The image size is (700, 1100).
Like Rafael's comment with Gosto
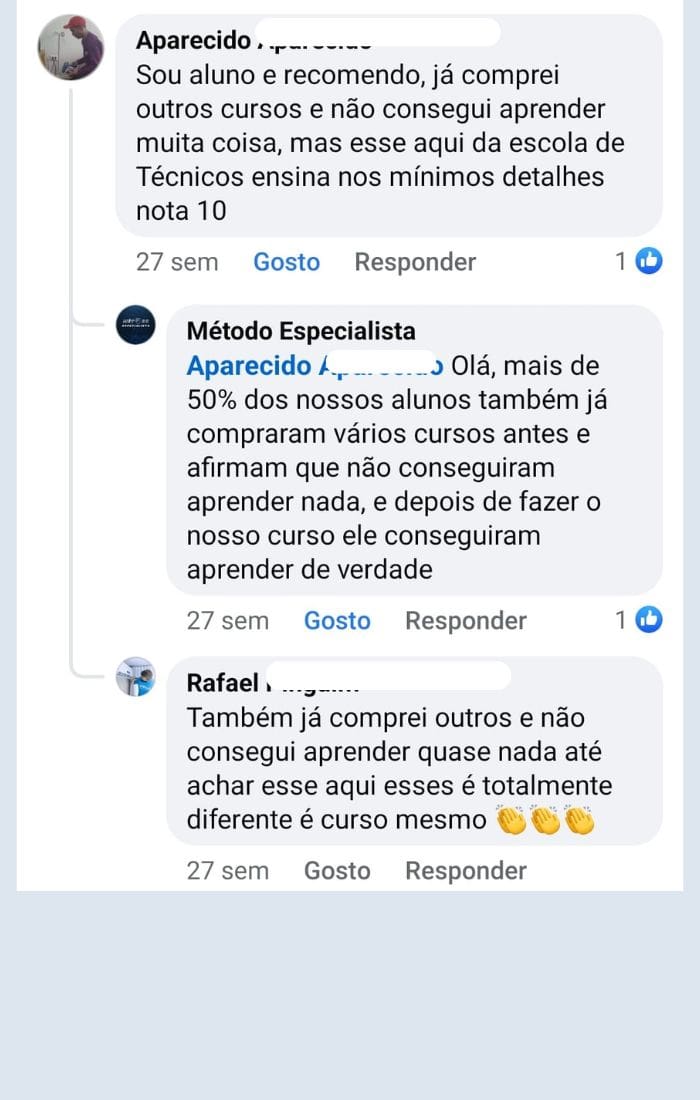[x=337, y=871]
